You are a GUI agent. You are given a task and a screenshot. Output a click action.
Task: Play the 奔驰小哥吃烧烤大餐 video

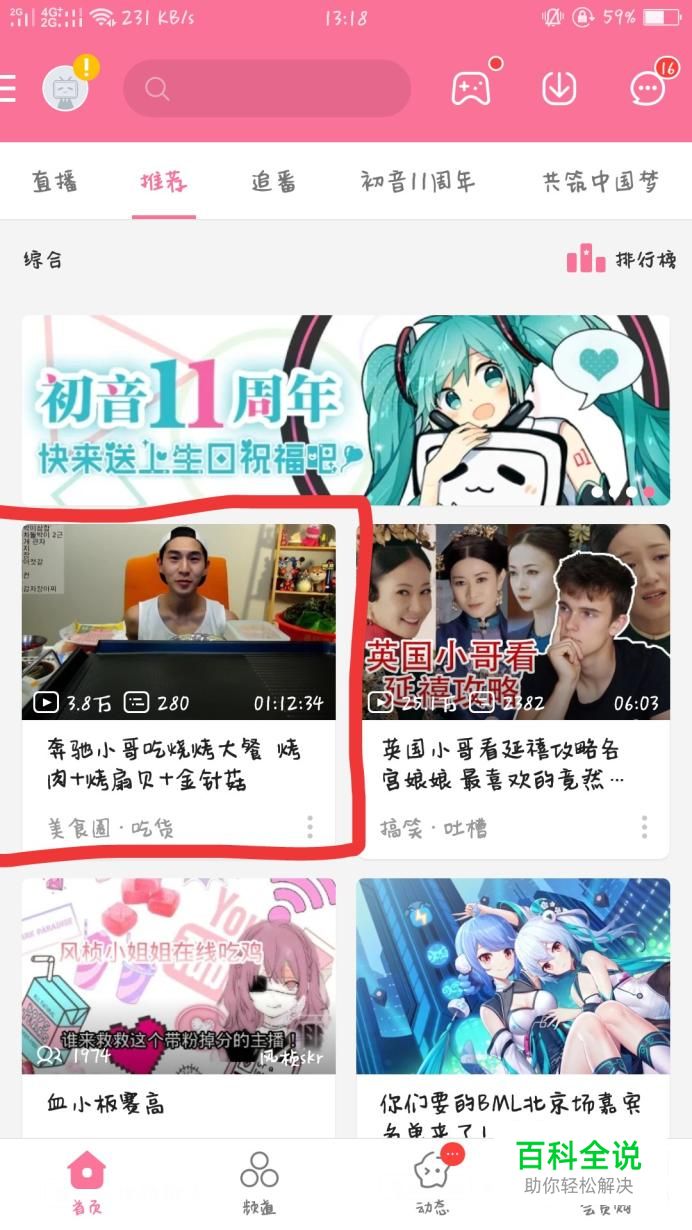(x=179, y=621)
